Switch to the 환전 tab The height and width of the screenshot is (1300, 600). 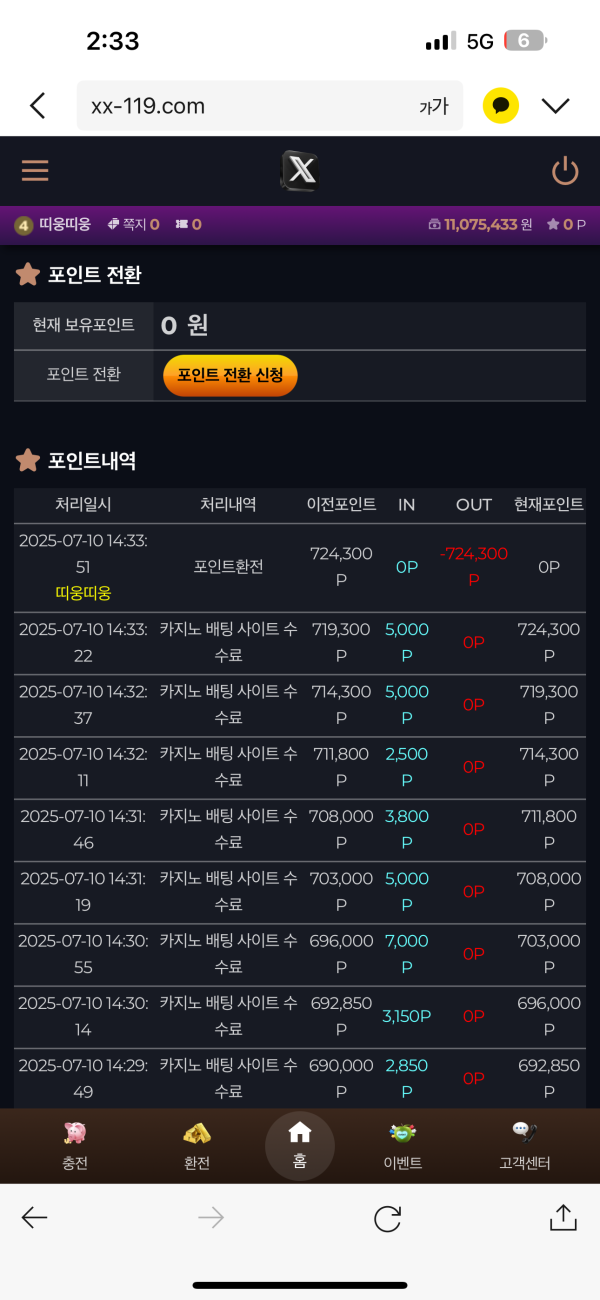tap(197, 1146)
